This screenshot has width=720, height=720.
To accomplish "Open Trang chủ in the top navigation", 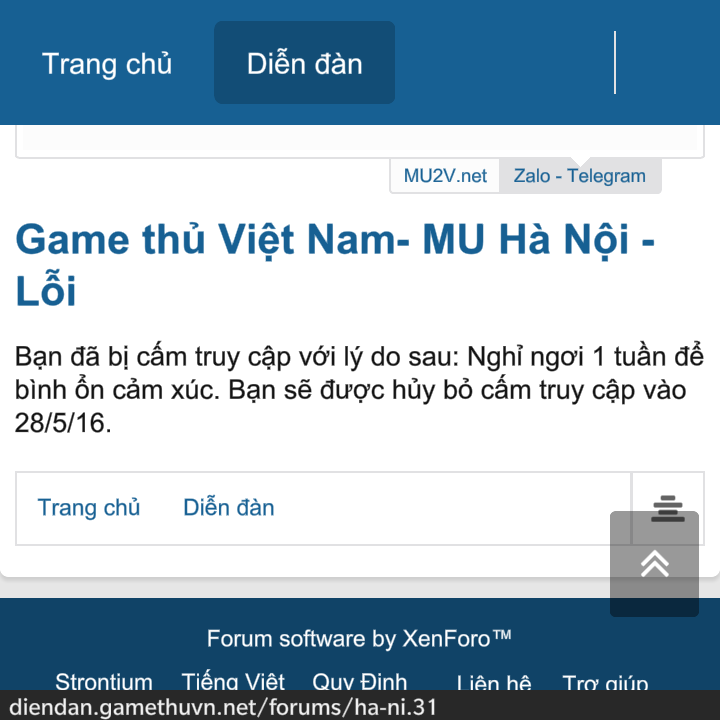I will 107,63.
